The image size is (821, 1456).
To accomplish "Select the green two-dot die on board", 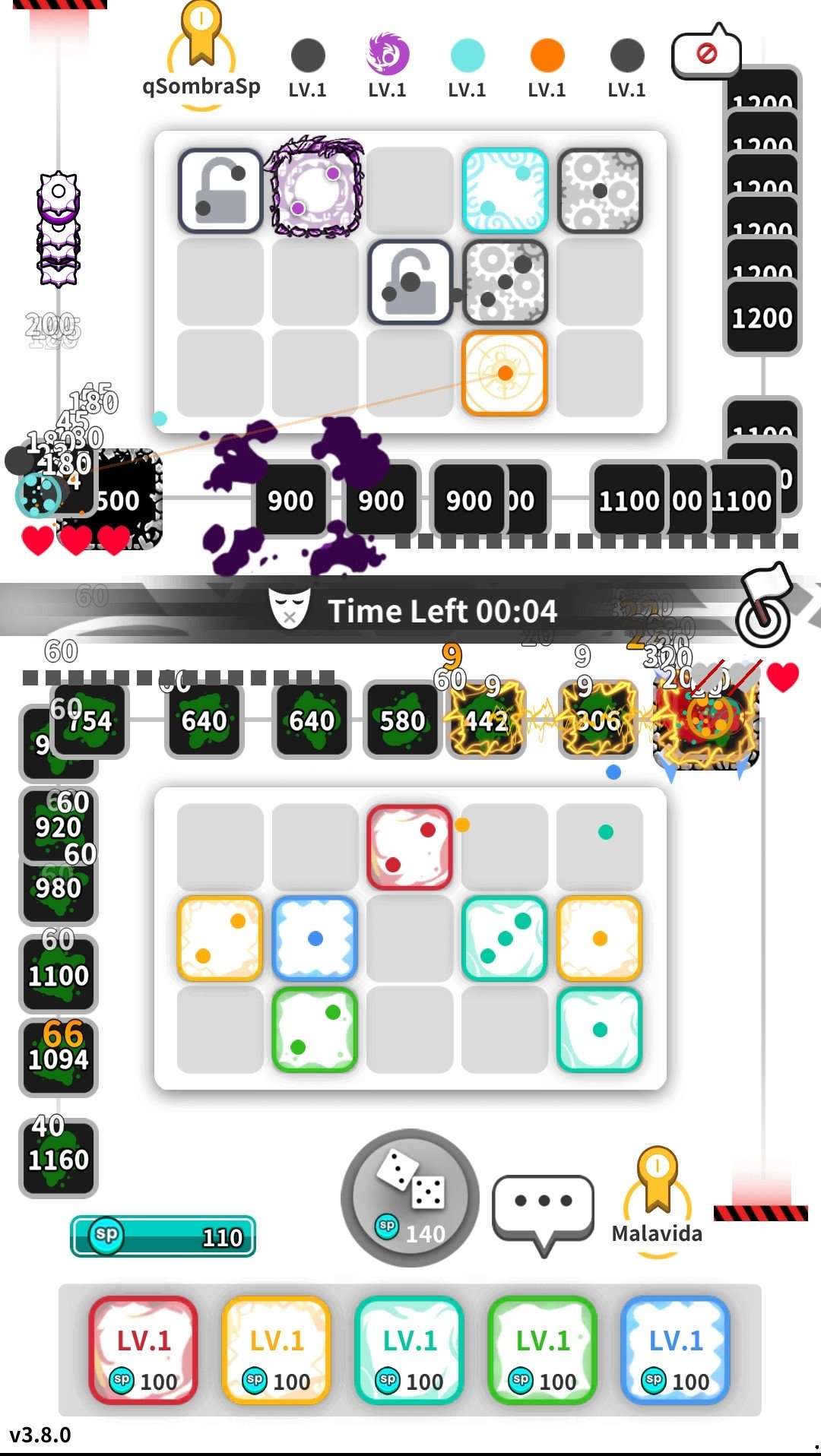I will [x=315, y=1030].
